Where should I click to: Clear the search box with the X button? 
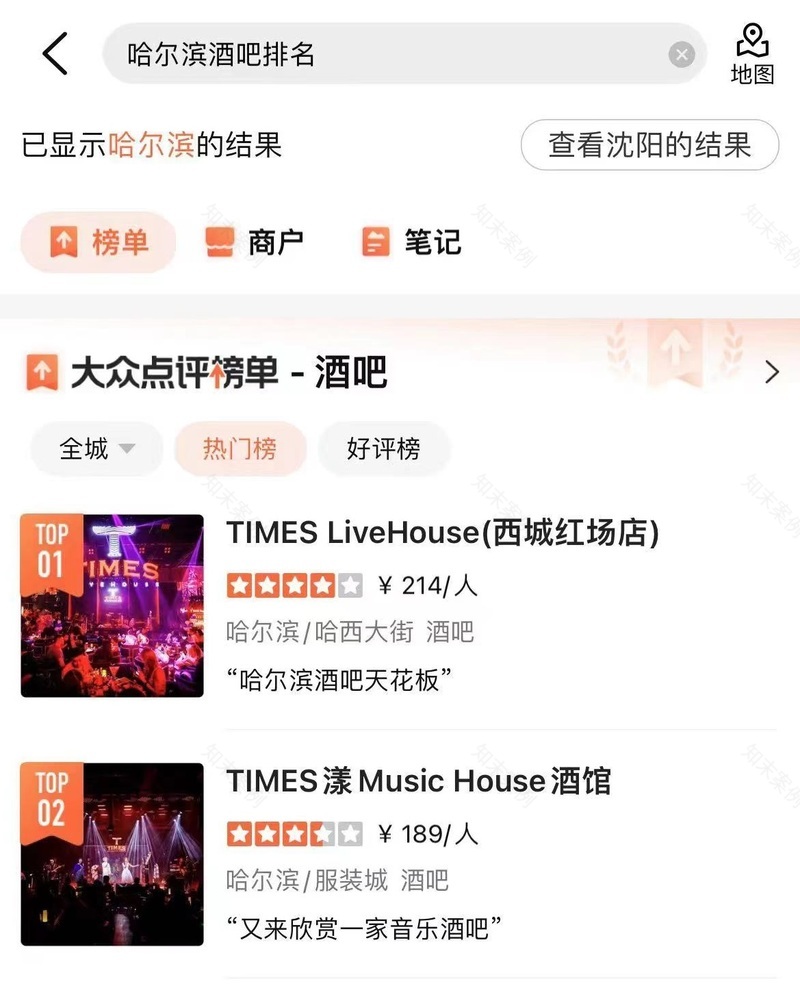coord(681,54)
